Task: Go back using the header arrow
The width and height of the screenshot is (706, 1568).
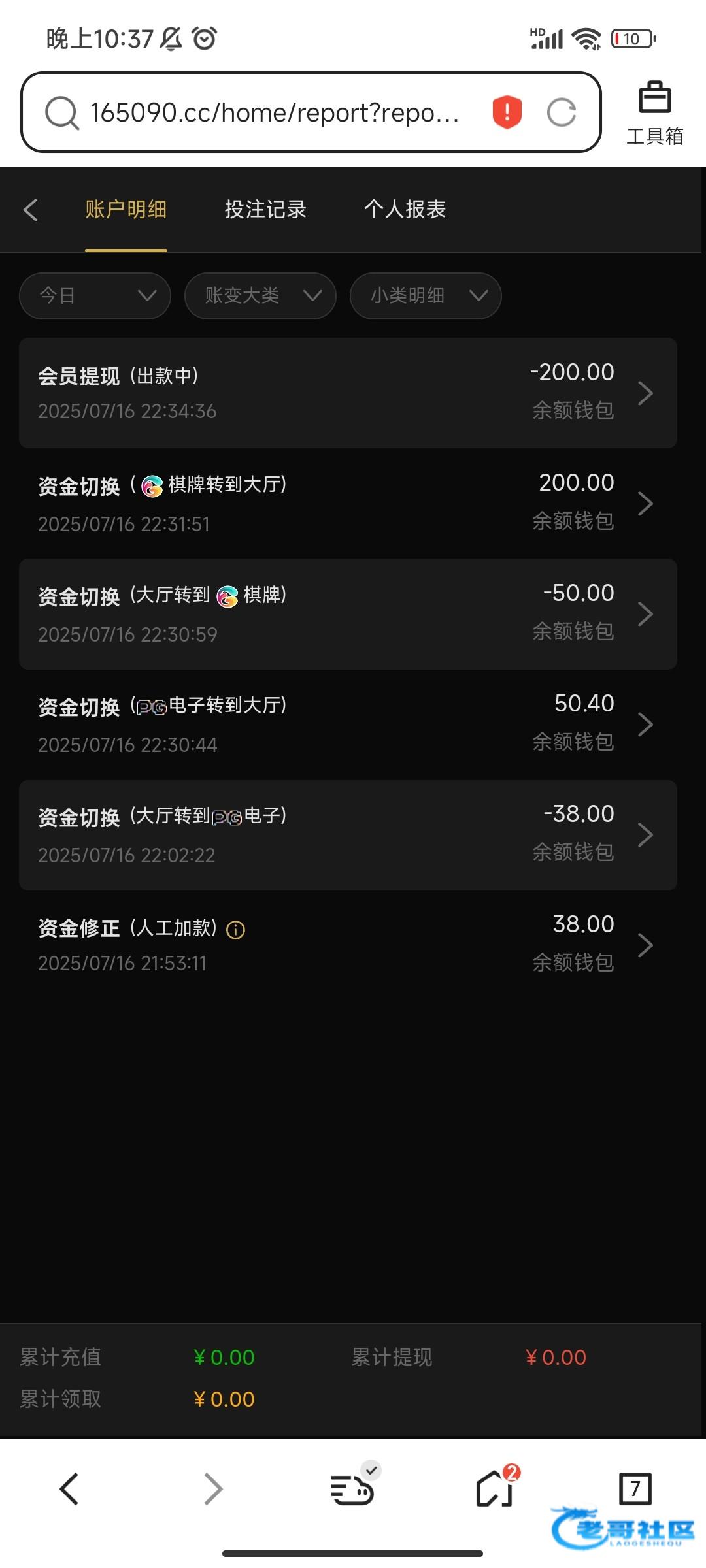Action: coord(31,210)
